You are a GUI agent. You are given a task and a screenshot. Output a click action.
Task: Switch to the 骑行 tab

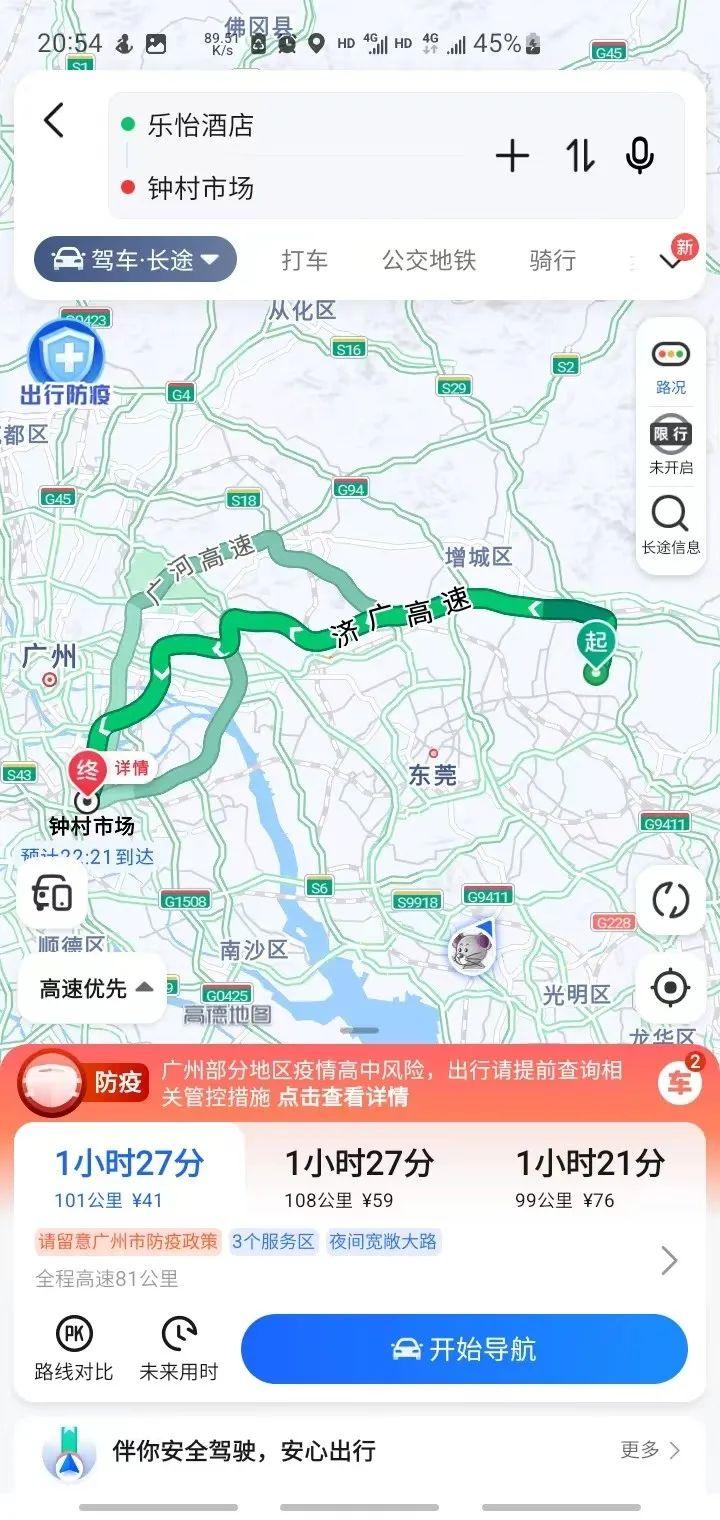(x=552, y=260)
